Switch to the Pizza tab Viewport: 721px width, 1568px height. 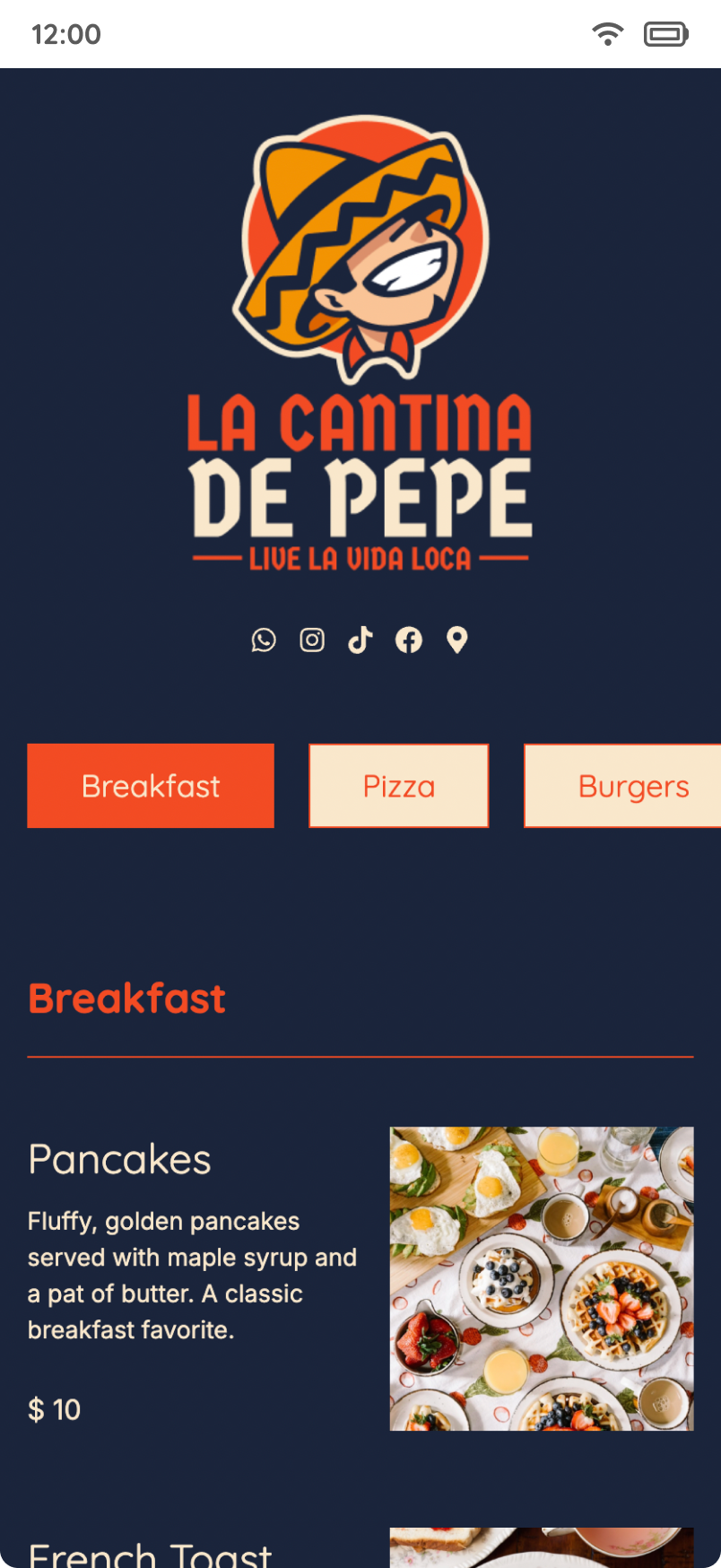(398, 785)
